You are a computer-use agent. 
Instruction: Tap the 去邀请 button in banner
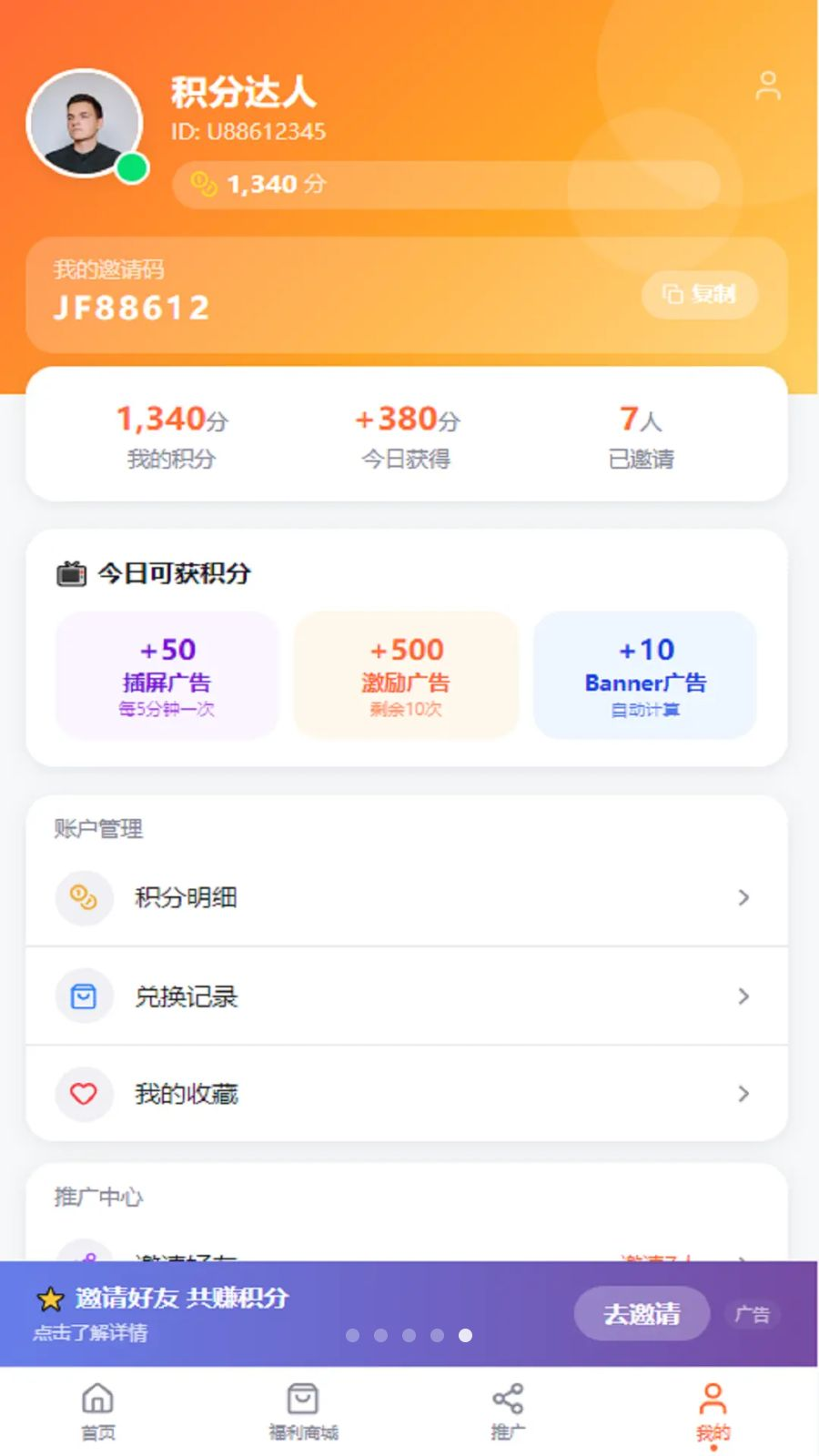tap(642, 1313)
